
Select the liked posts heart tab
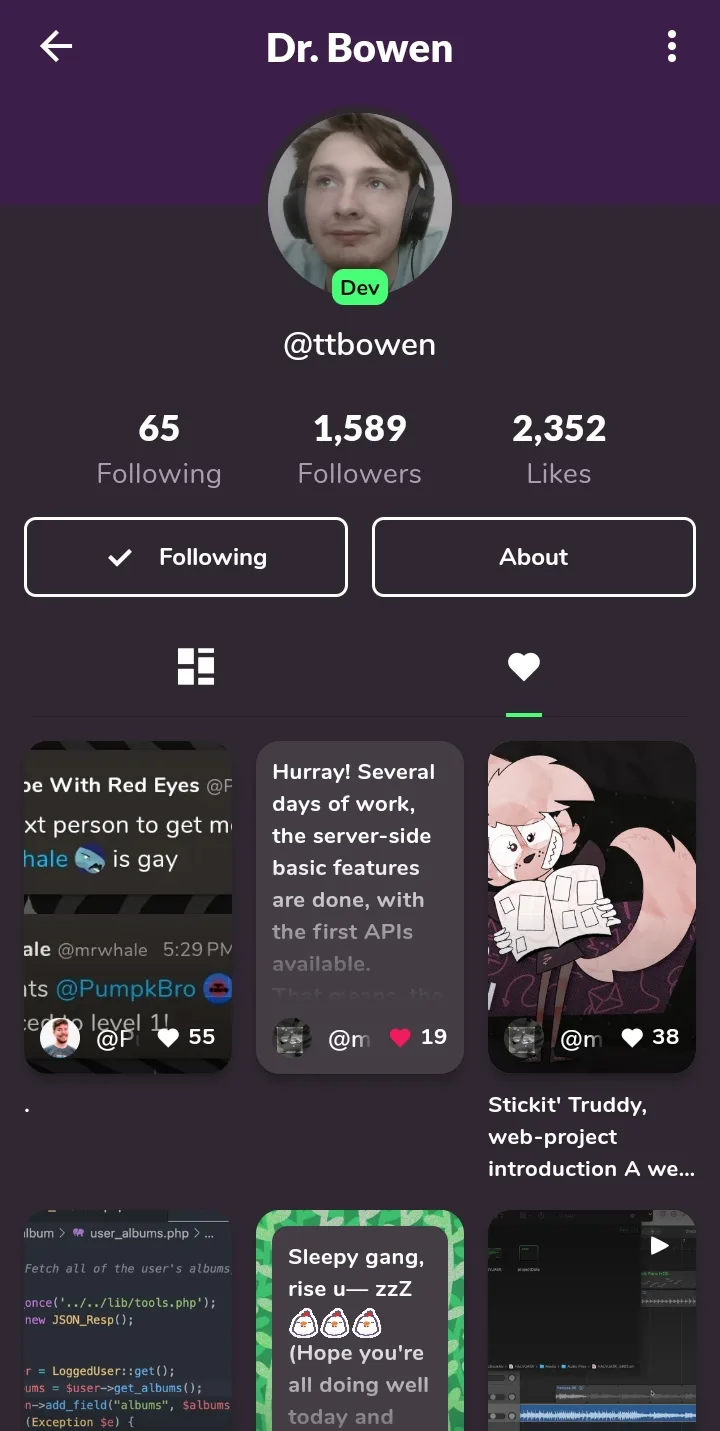[x=524, y=666]
